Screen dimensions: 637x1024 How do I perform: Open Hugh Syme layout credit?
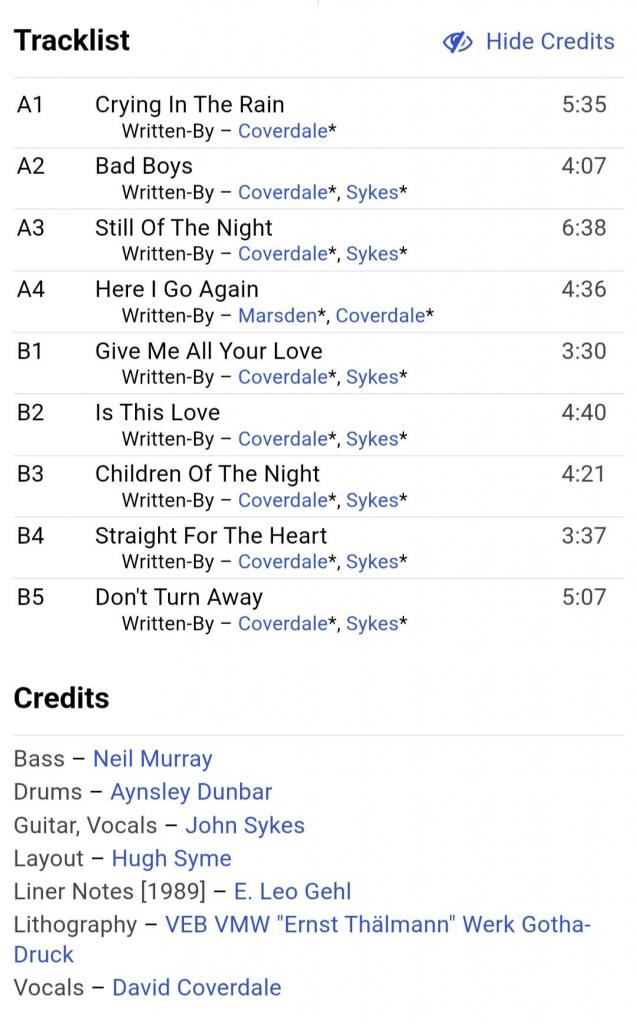pyautogui.click(x=171, y=859)
